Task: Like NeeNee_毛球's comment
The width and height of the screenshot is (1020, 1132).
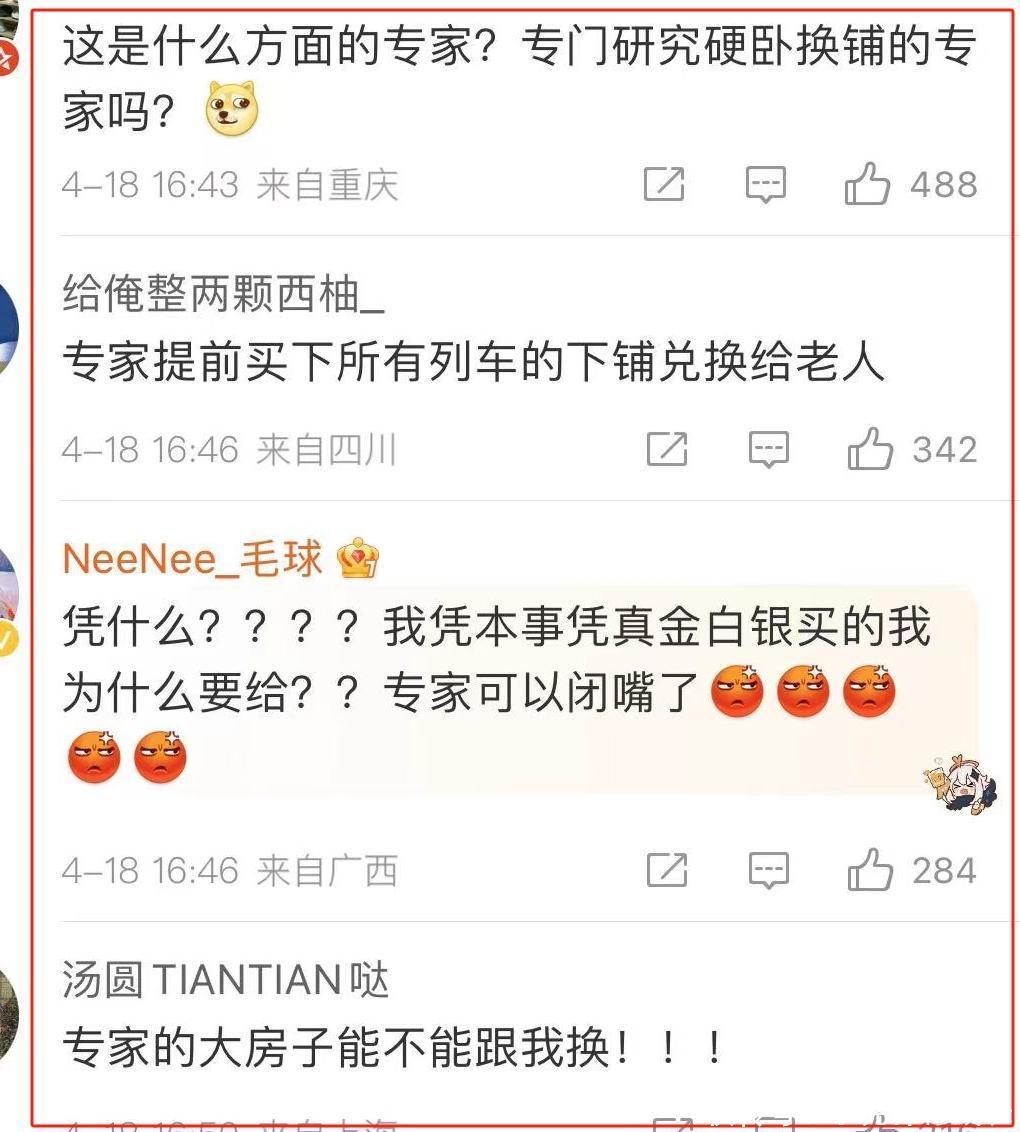Action: tap(869, 870)
